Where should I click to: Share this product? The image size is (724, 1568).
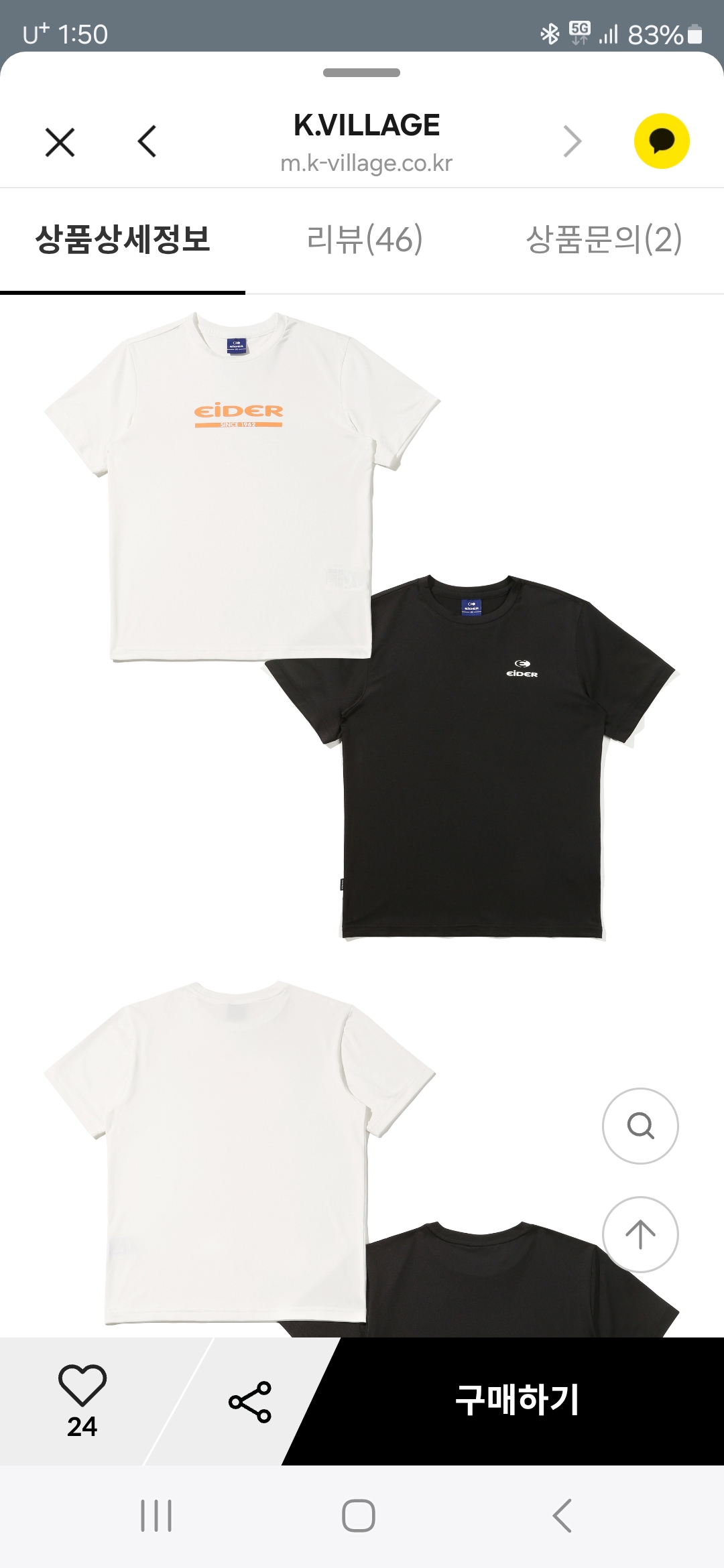click(x=249, y=1402)
